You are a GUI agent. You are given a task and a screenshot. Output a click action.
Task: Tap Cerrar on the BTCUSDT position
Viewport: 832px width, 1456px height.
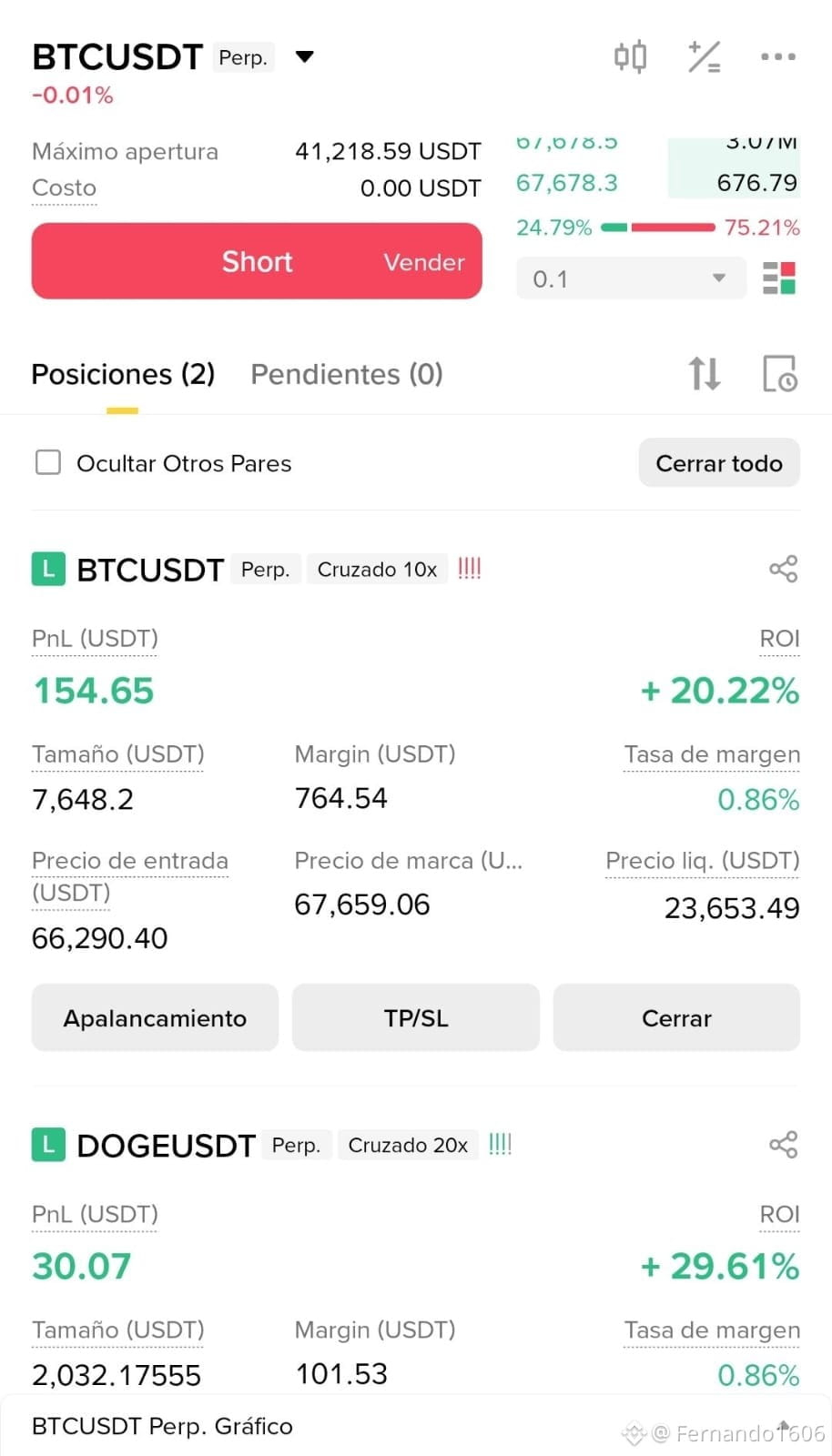[x=676, y=1017]
